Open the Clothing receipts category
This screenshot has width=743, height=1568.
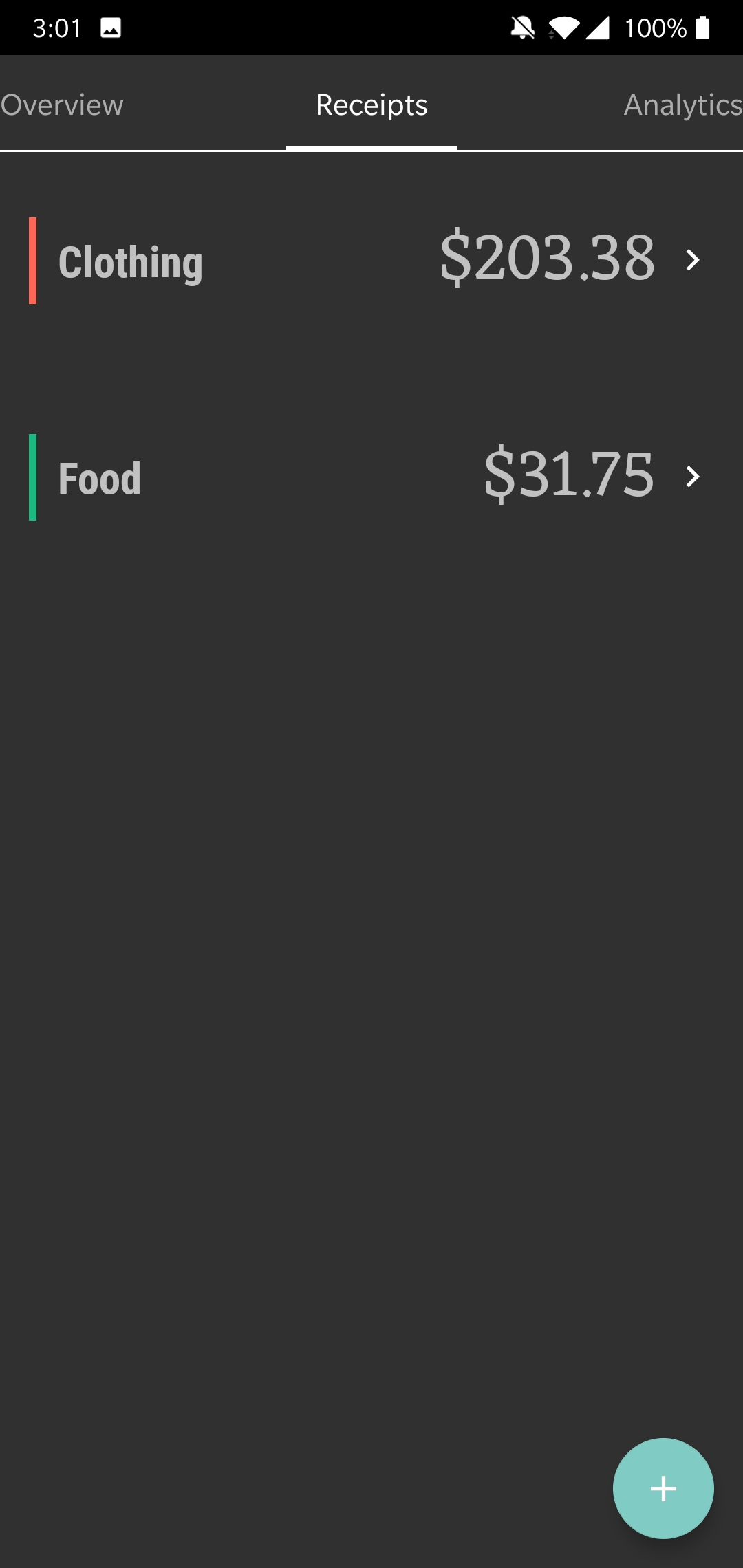(x=371, y=260)
